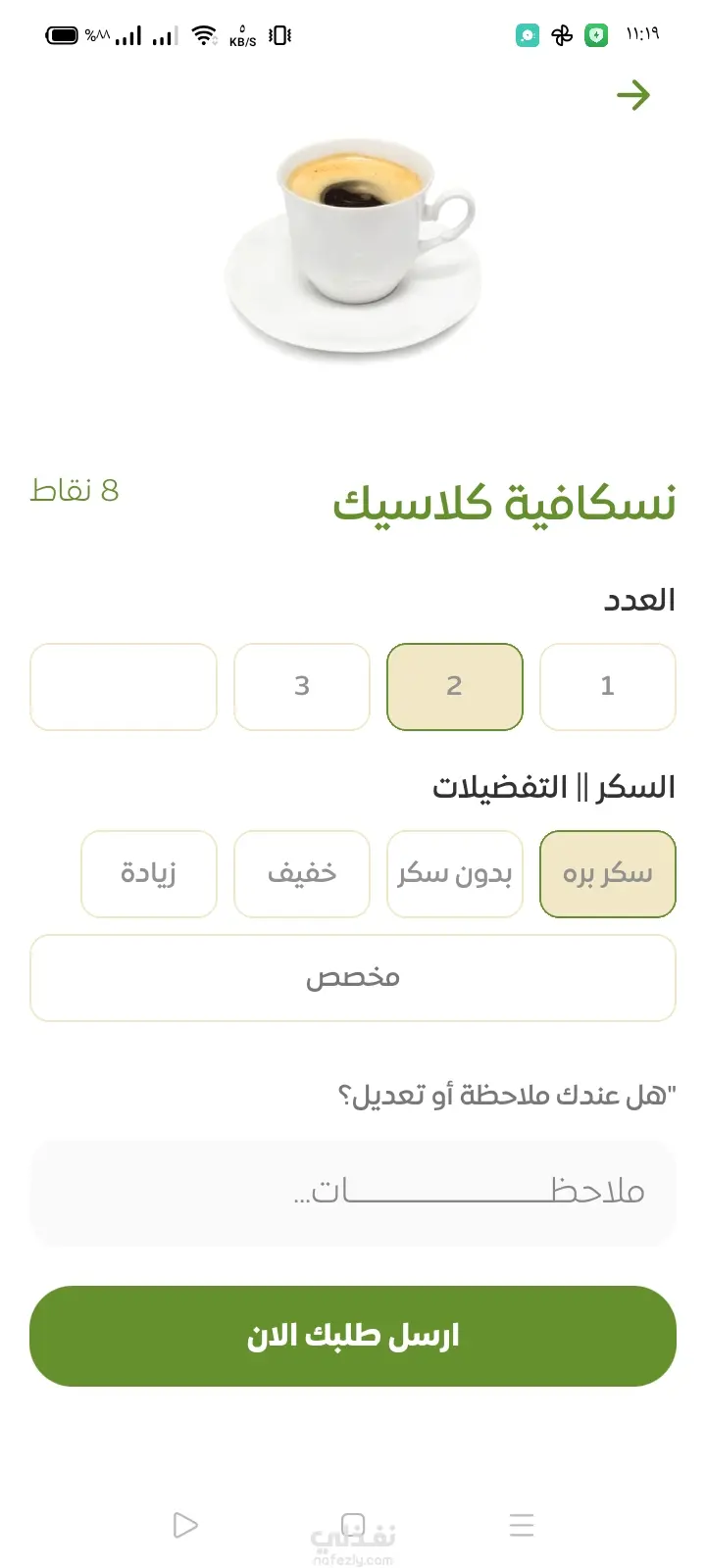This screenshot has height=1568, width=706.
Task: Select quantity 2
Action: click(x=455, y=686)
